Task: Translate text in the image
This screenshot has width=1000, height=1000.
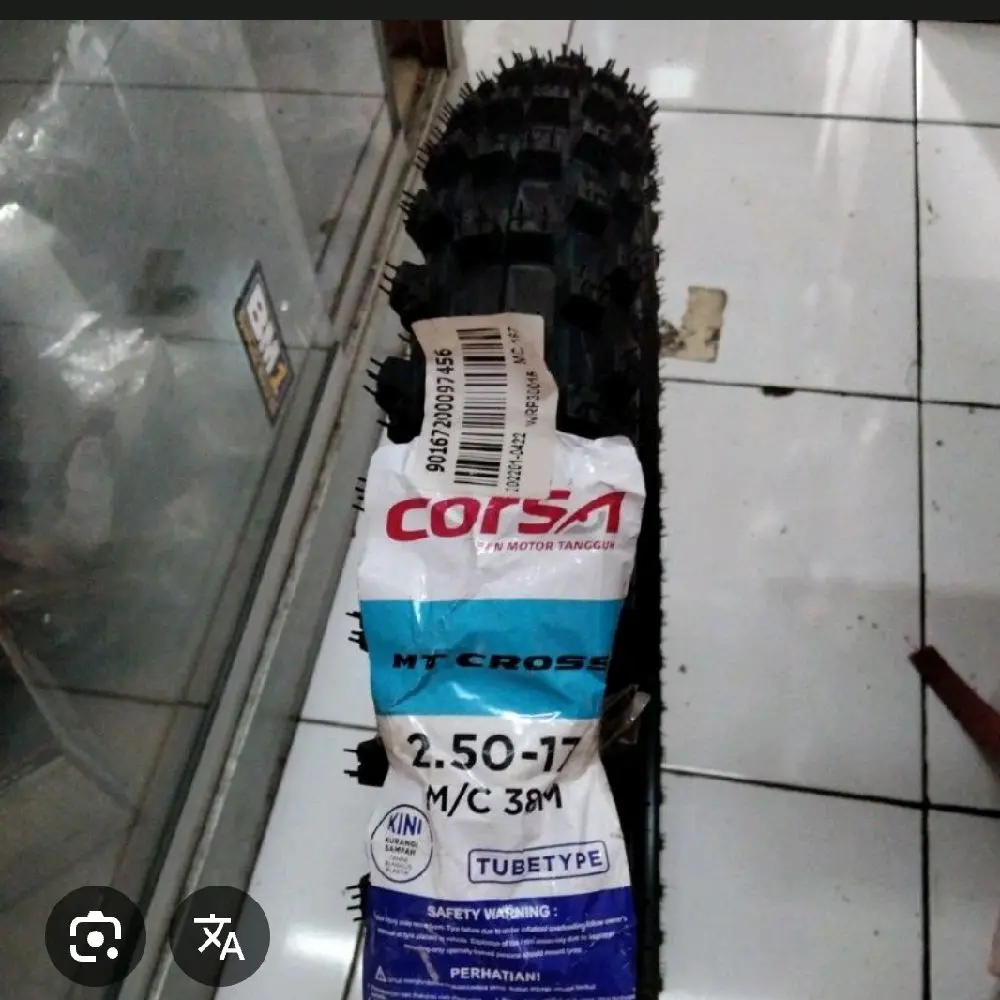Action: coord(220,937)
